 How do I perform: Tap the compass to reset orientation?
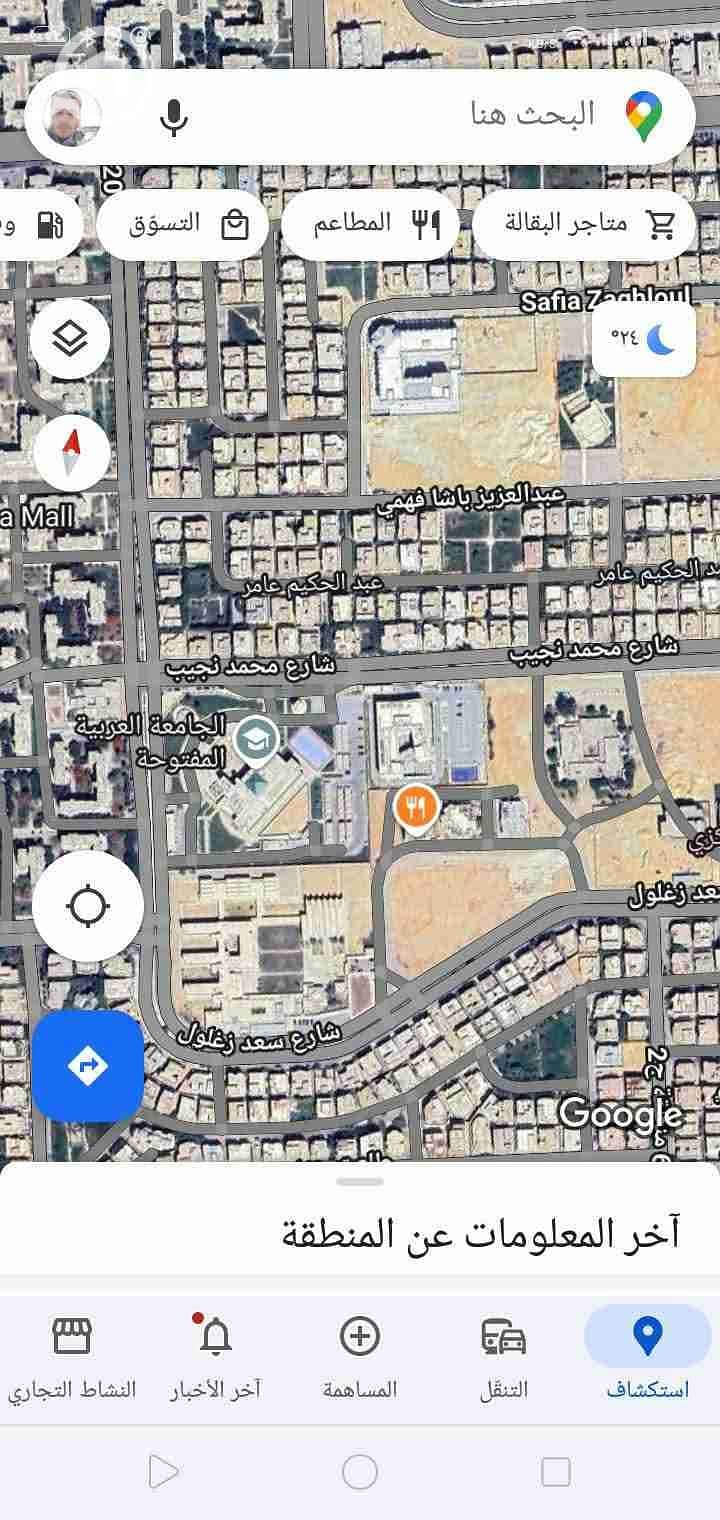point(70,452)
